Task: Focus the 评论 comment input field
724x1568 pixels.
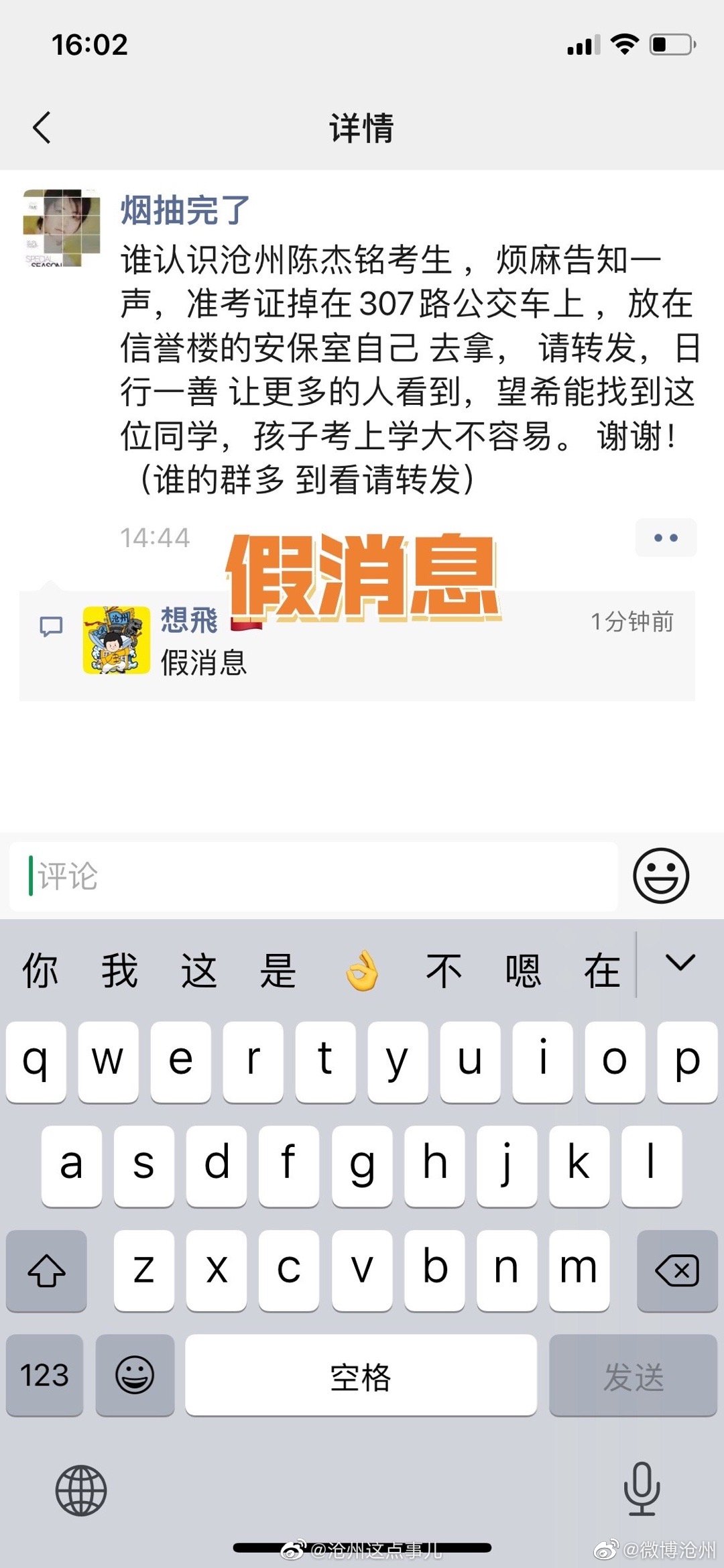Action: 314,876
